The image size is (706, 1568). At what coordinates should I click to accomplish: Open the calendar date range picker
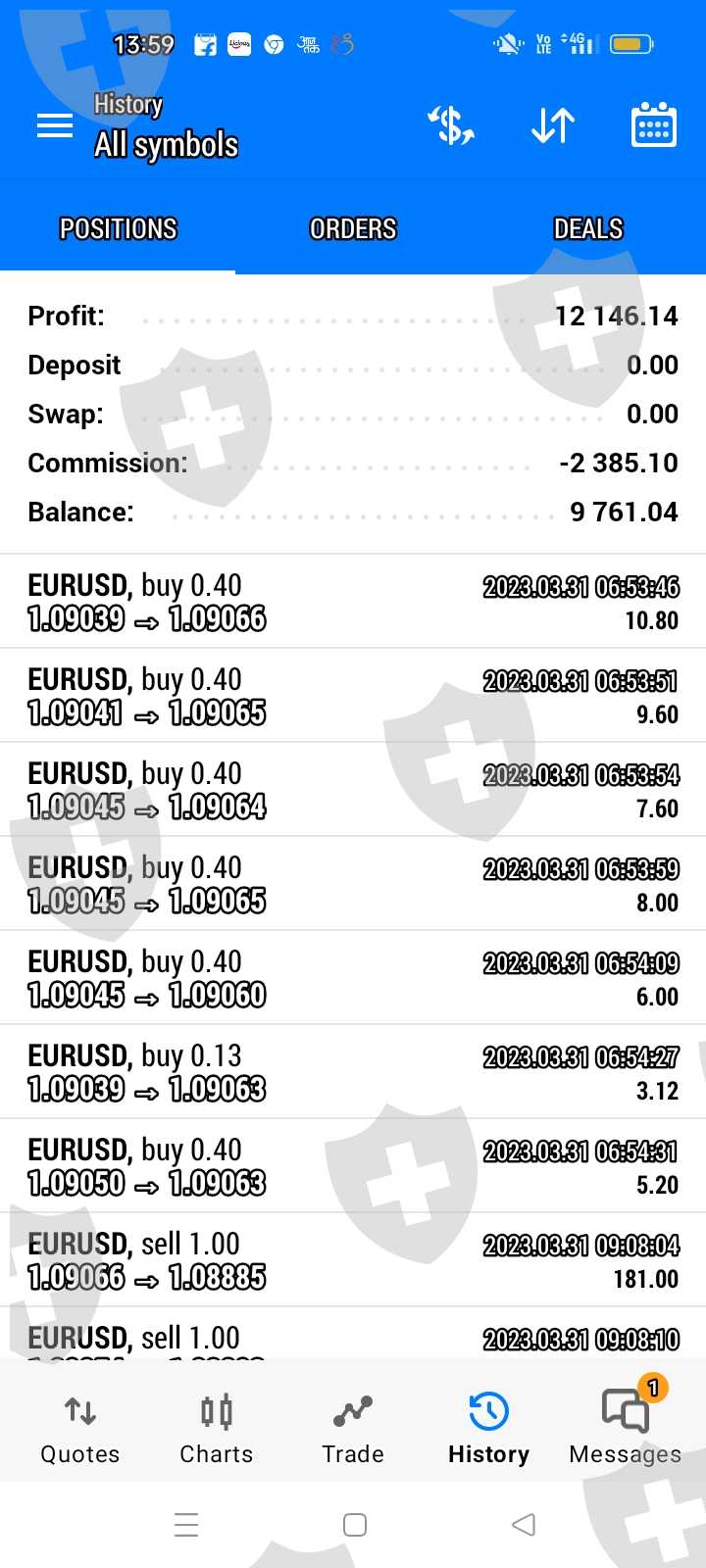point(653,125)
